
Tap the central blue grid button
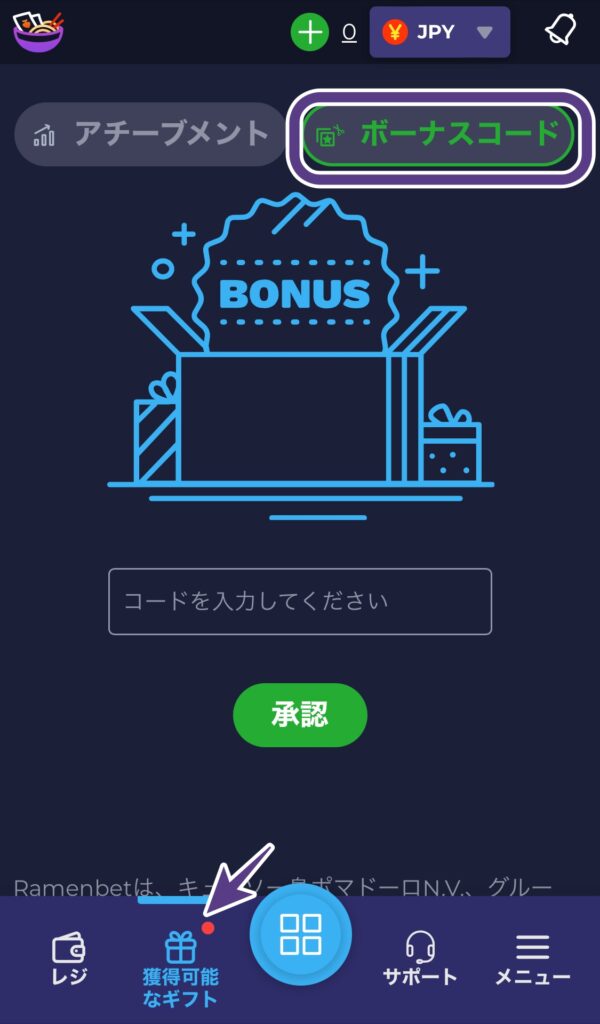pyautogui.click(x=300, y=934)
